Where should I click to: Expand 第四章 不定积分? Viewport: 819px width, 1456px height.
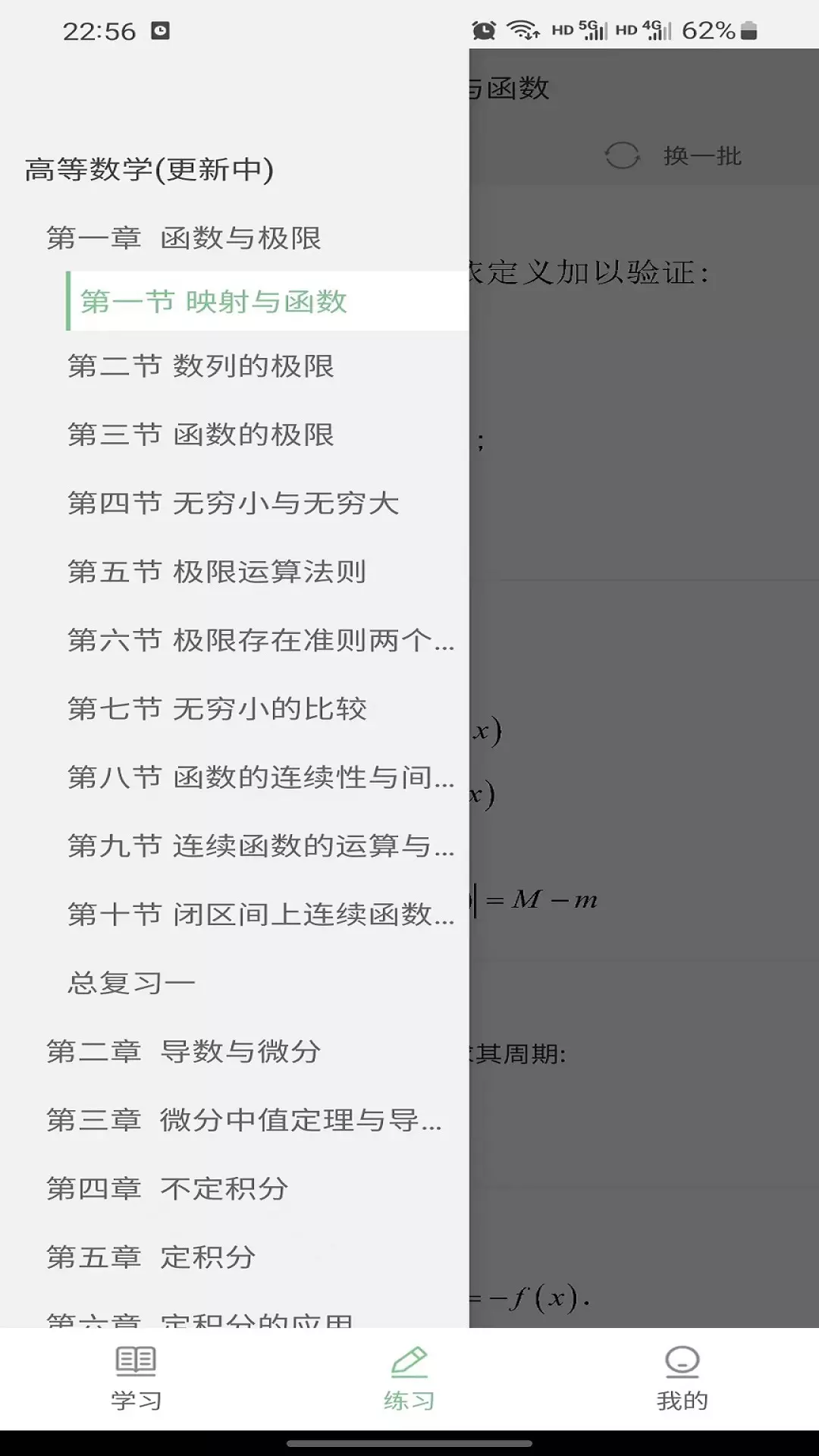(234, 1188)
